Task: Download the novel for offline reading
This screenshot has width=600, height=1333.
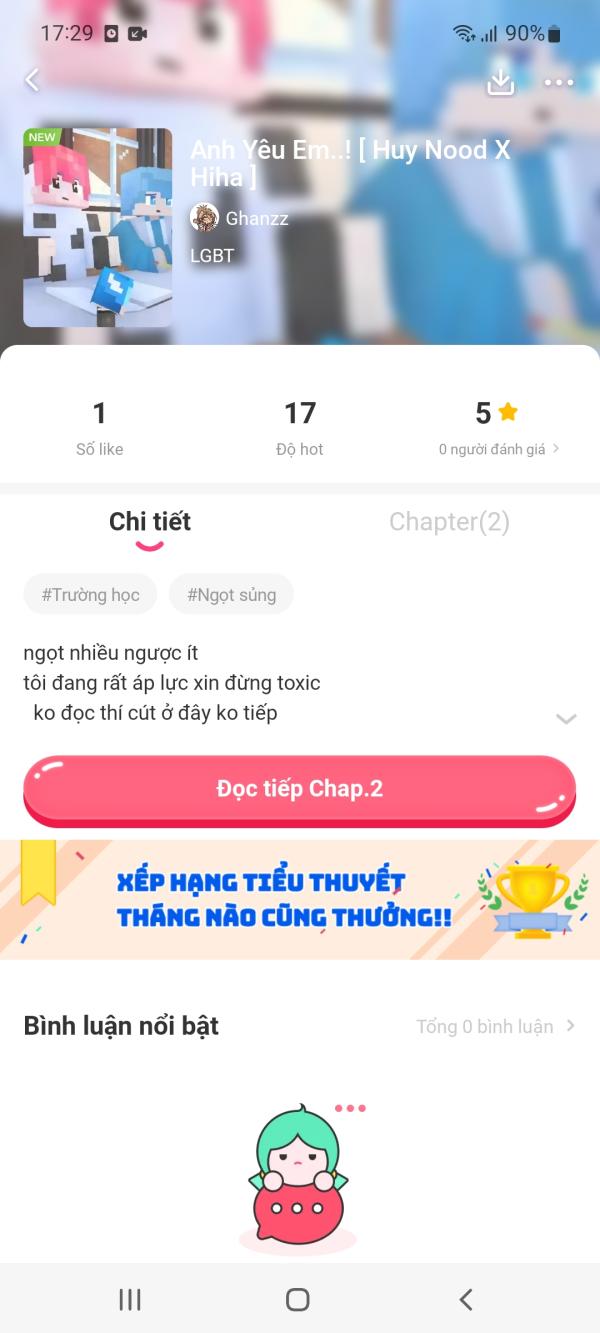Action: point(500,82)
